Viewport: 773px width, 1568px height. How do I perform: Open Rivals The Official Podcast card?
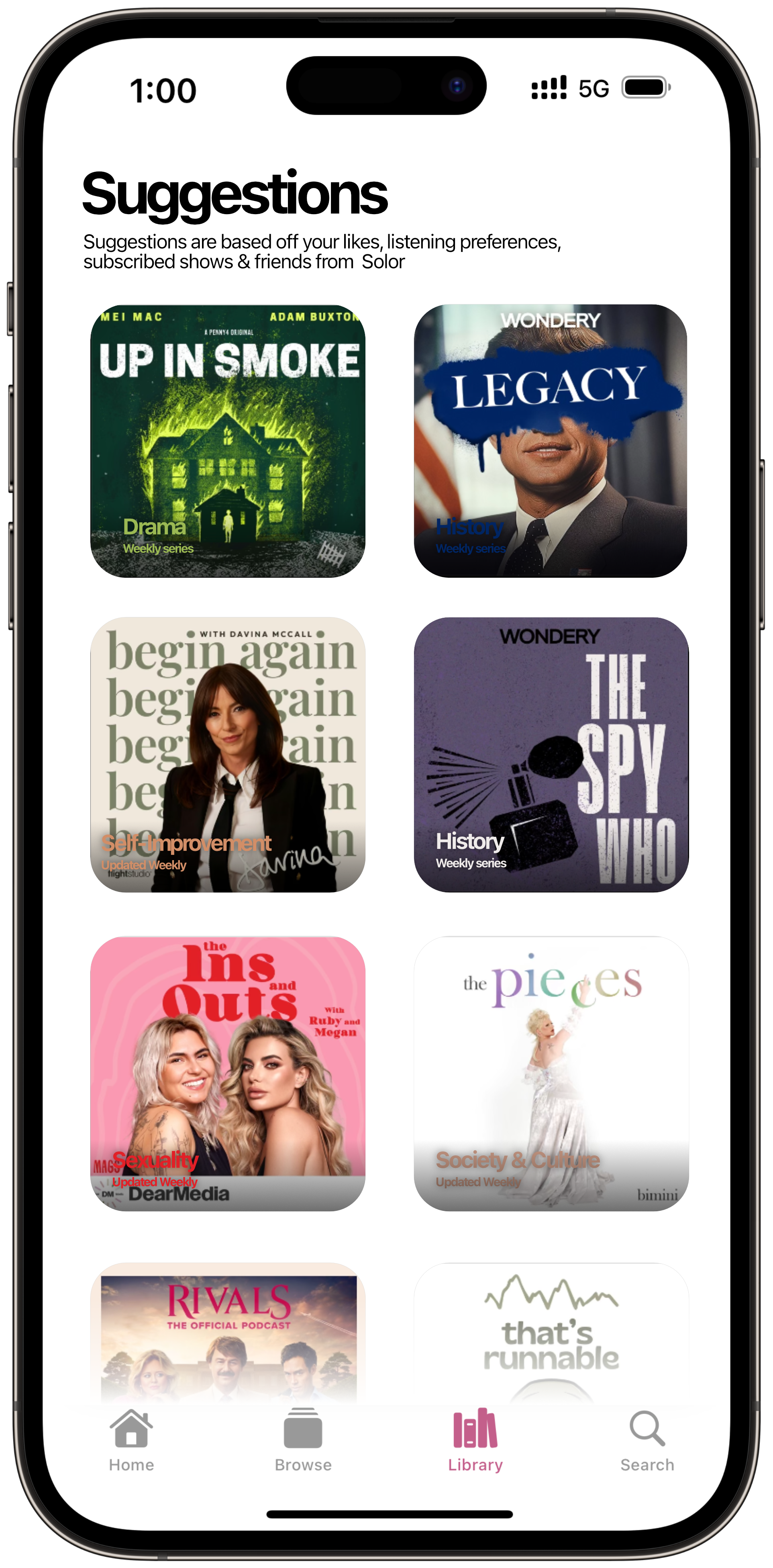click(227, 1333)
